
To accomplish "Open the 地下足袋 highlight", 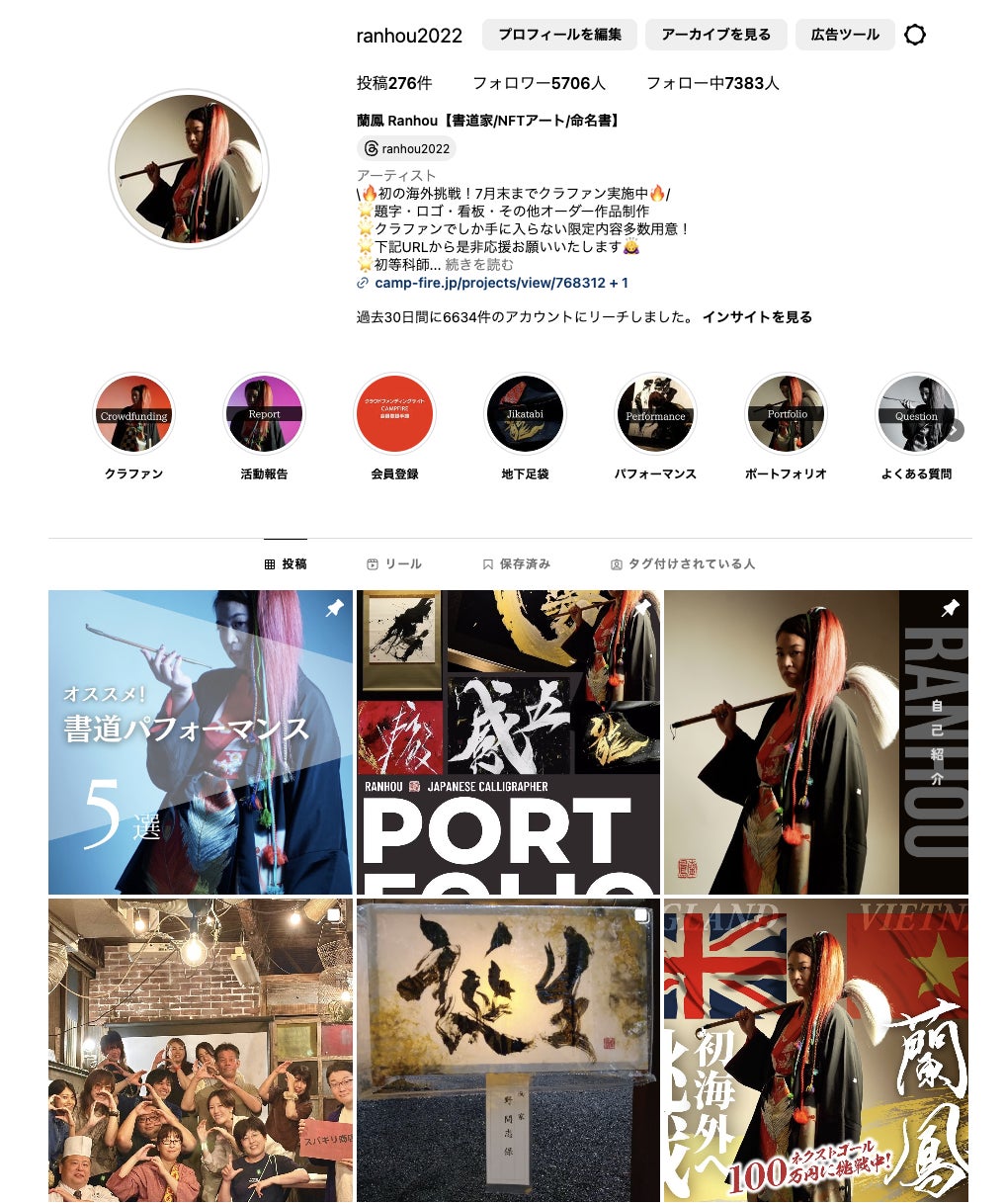I will pyautogui.click(x=525, y=414).
